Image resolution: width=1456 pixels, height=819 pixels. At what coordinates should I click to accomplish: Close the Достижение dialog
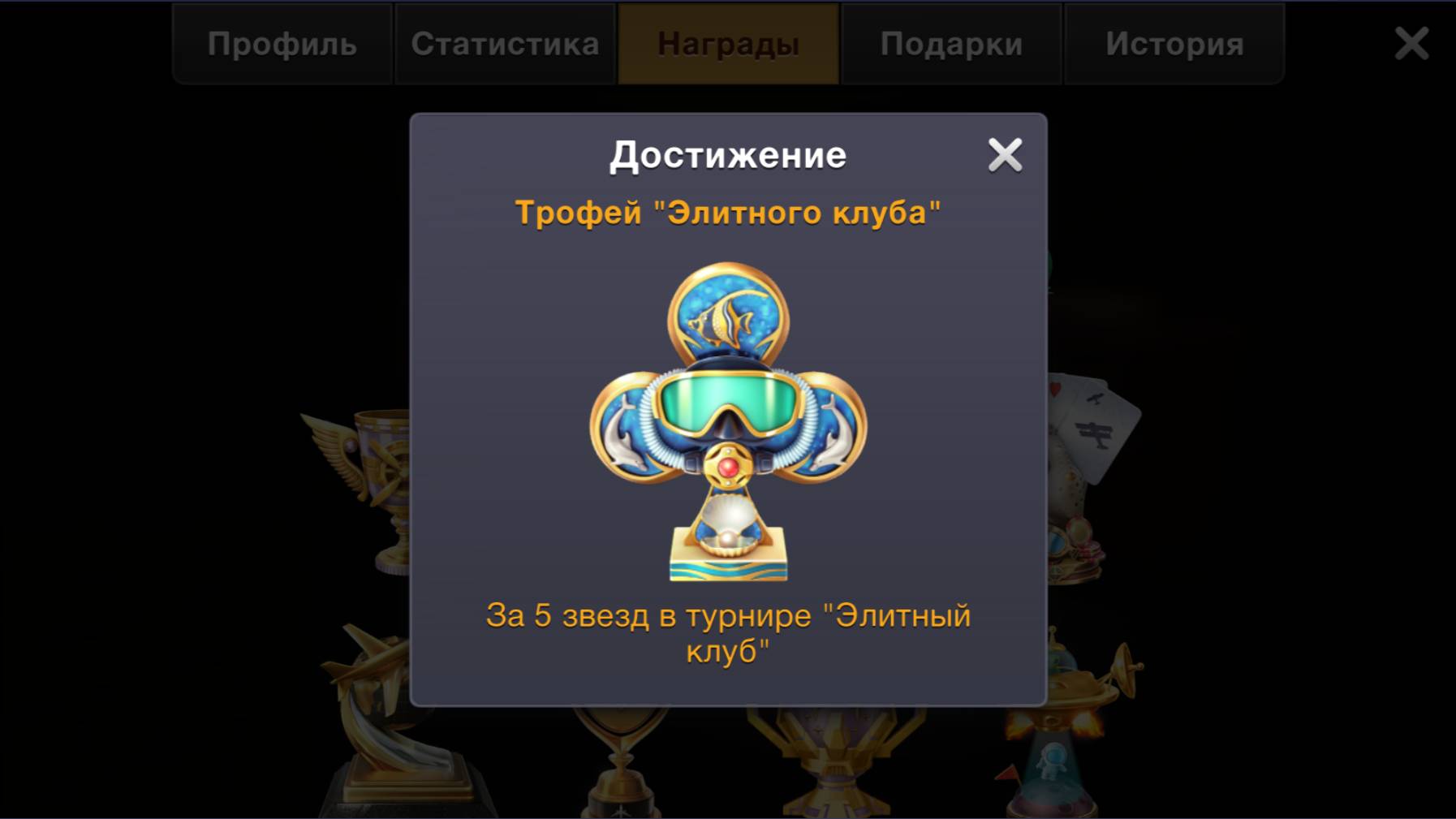pyautogui.click(x=1005, y=154)
